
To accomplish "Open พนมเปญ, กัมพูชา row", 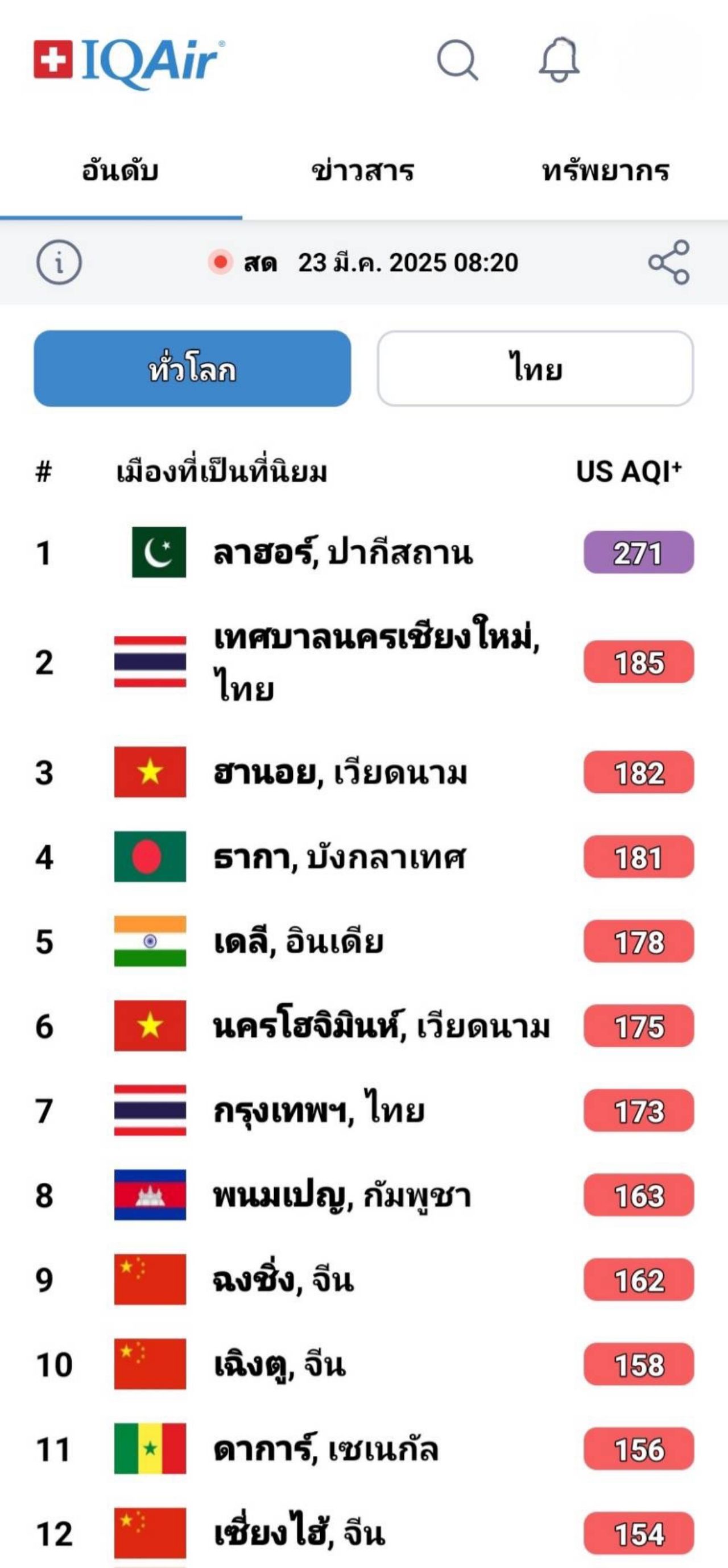I will point(341,1195).
